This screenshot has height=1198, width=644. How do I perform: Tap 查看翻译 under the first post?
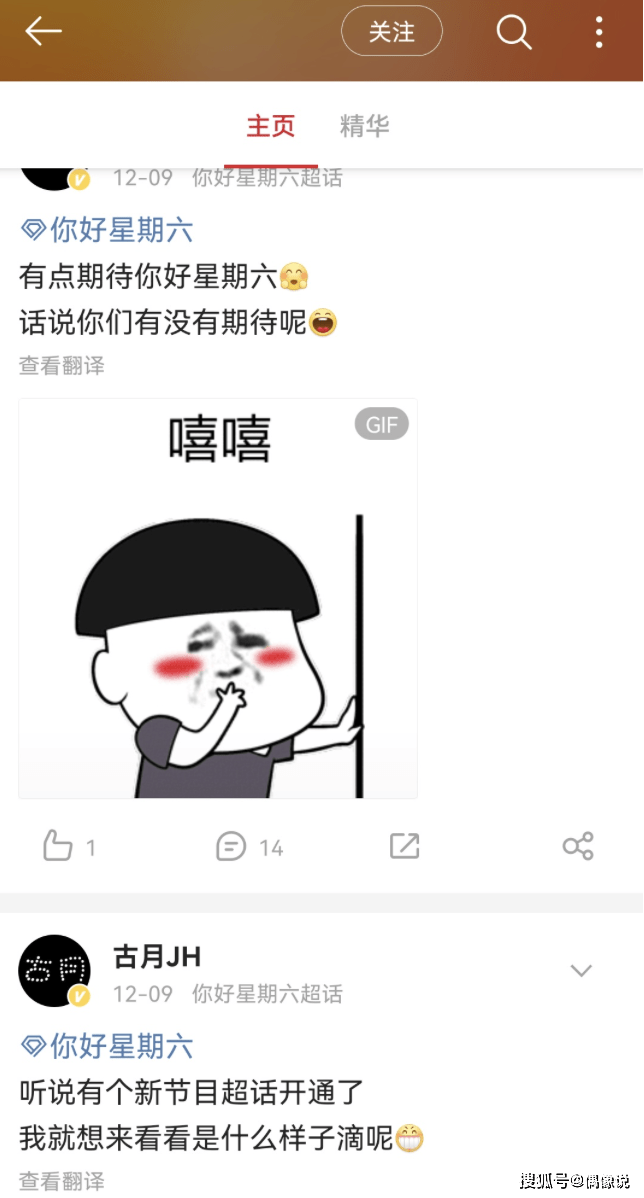[62, 366]
